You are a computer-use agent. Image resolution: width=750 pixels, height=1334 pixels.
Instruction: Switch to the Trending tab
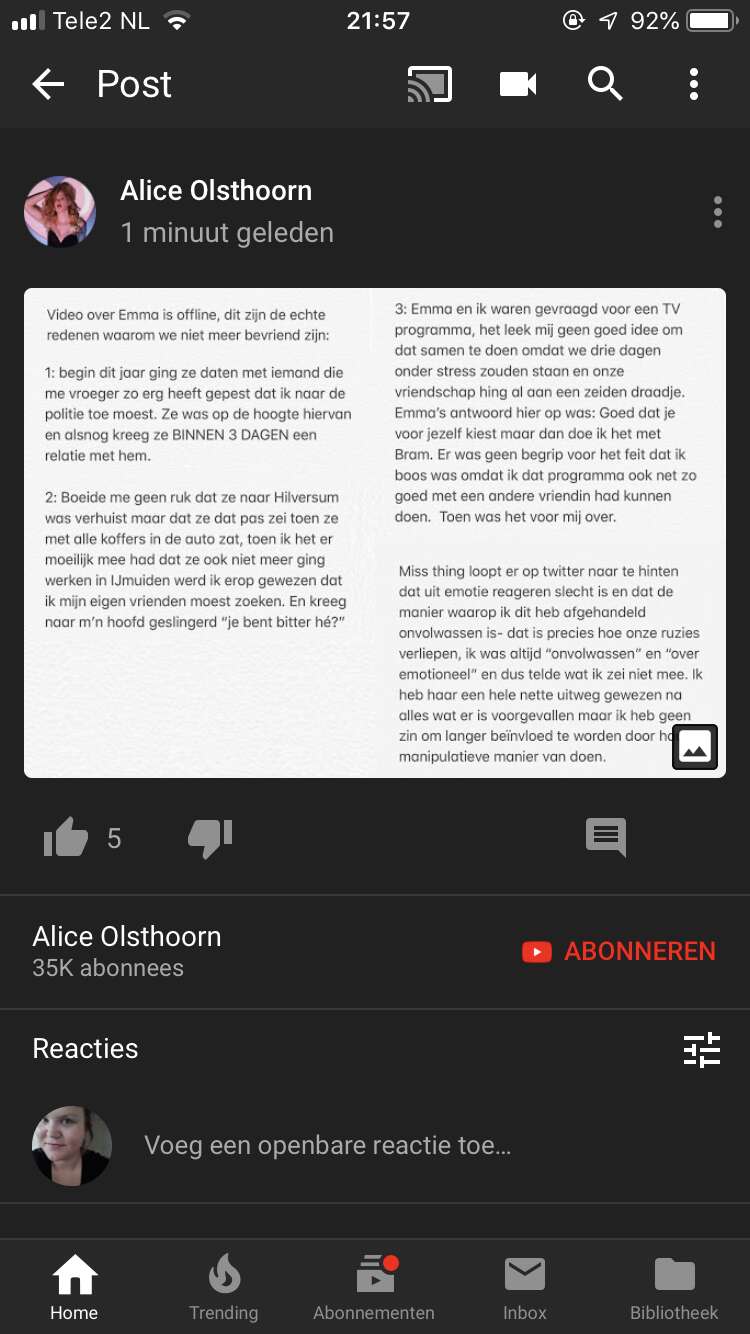tap(224, 1288)
